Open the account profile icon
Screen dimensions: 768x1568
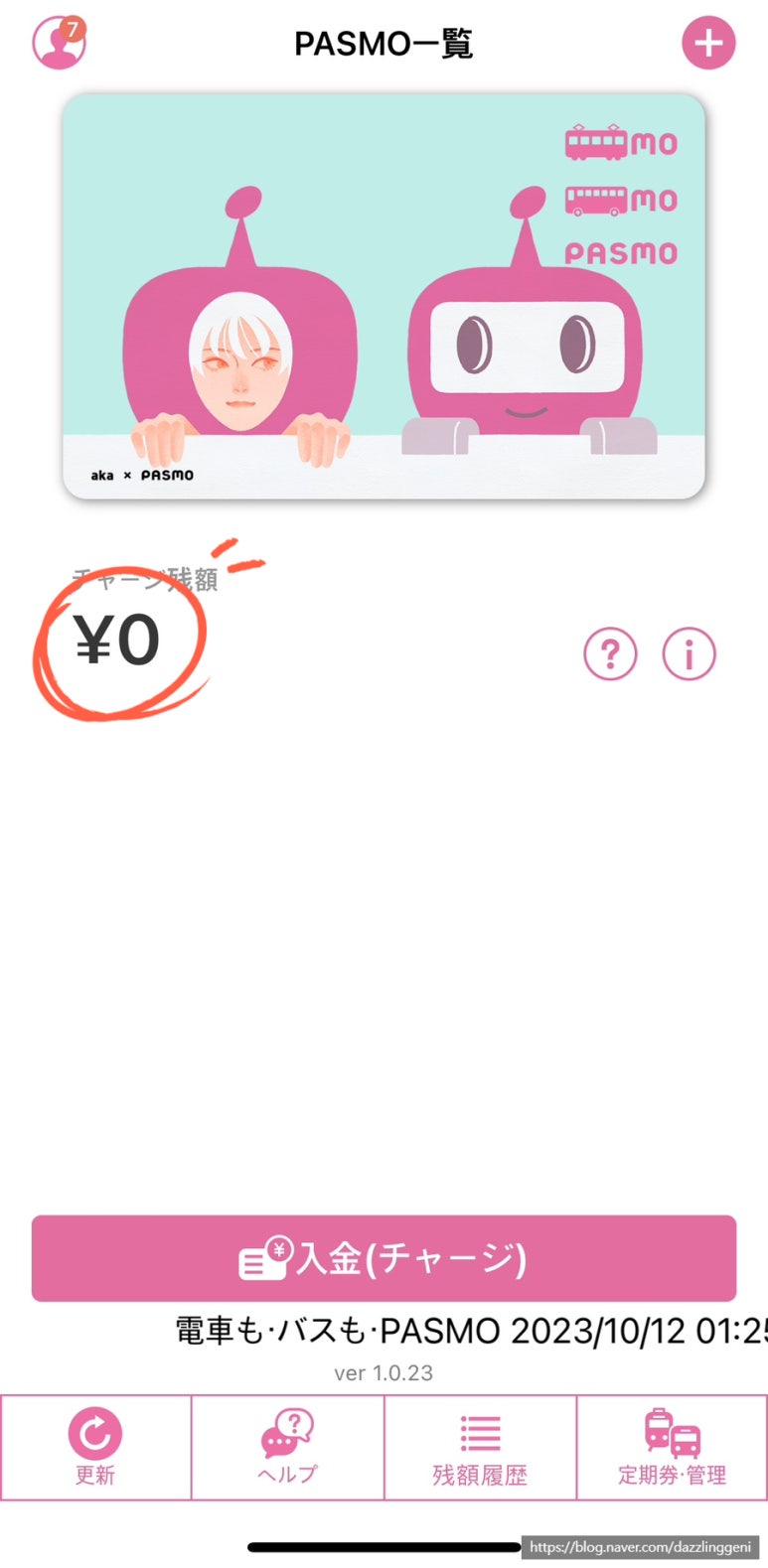pos(59,43)
